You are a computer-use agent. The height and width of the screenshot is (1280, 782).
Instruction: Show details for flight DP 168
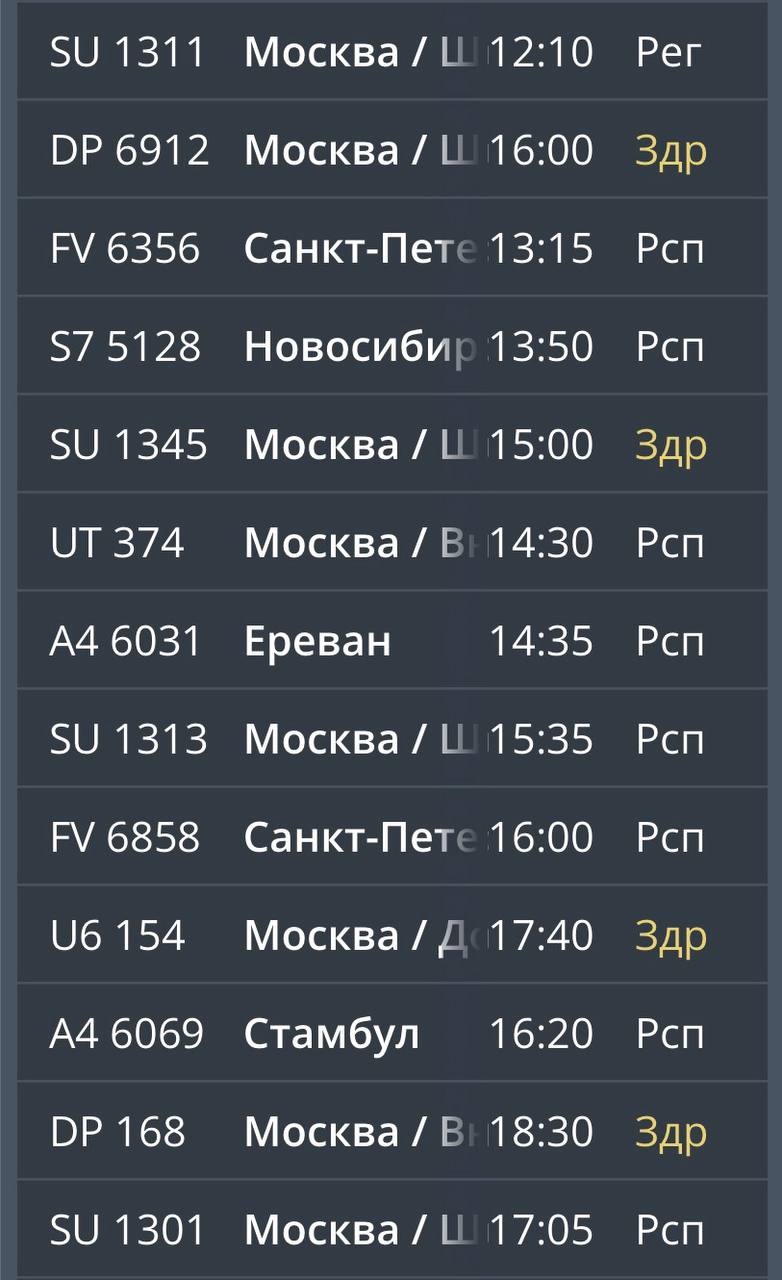click(390, 1131)
